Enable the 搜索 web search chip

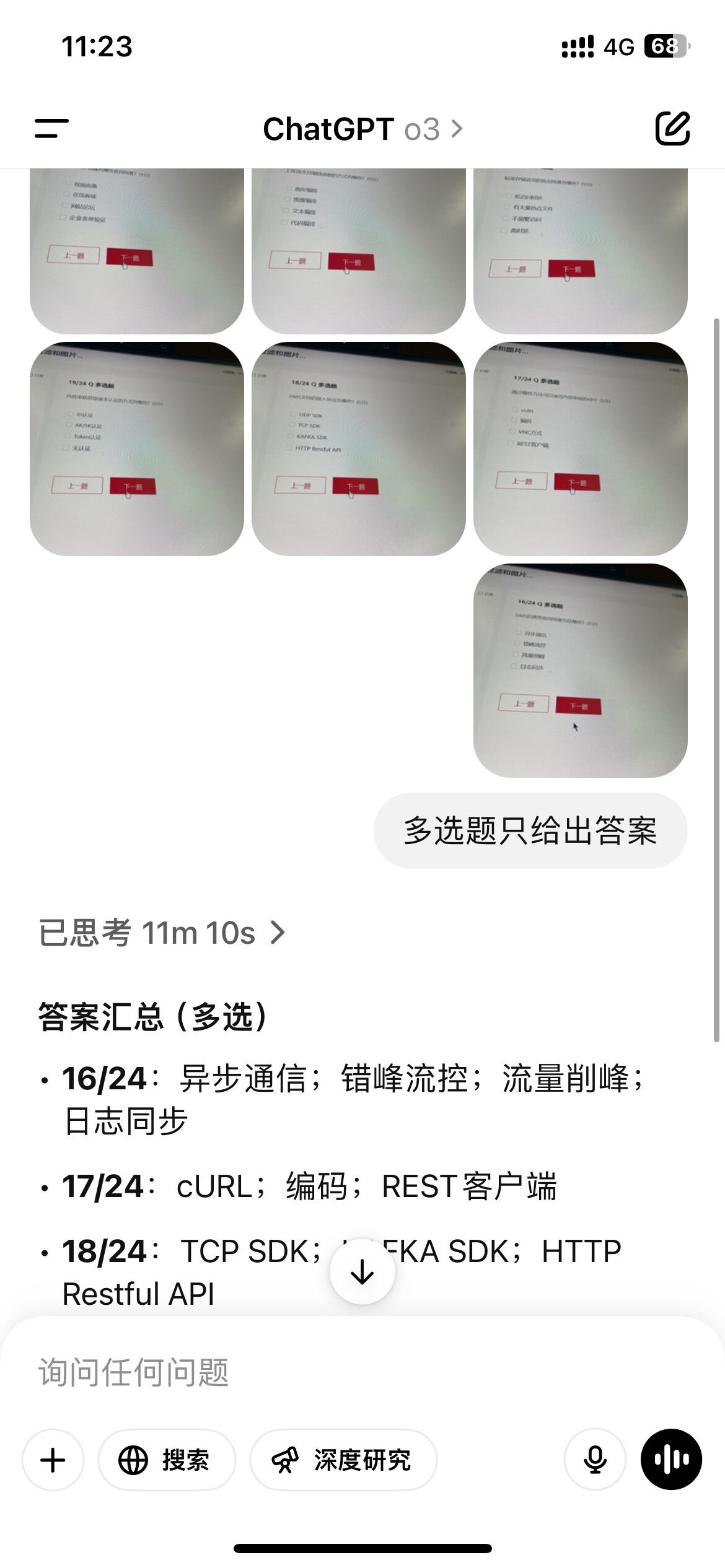point(167,1460)
